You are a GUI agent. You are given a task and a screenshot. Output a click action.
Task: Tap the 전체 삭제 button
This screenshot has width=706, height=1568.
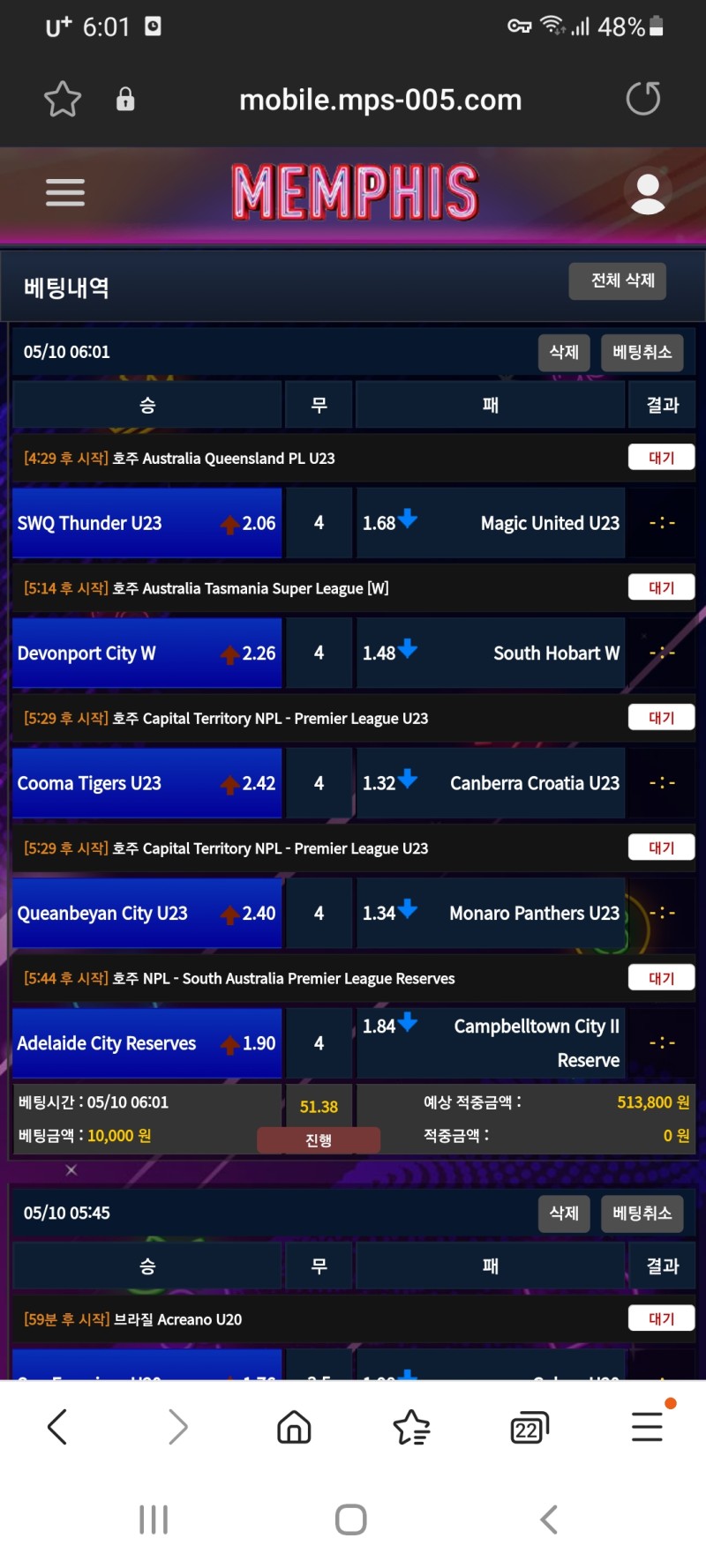[x=622, y=281]
